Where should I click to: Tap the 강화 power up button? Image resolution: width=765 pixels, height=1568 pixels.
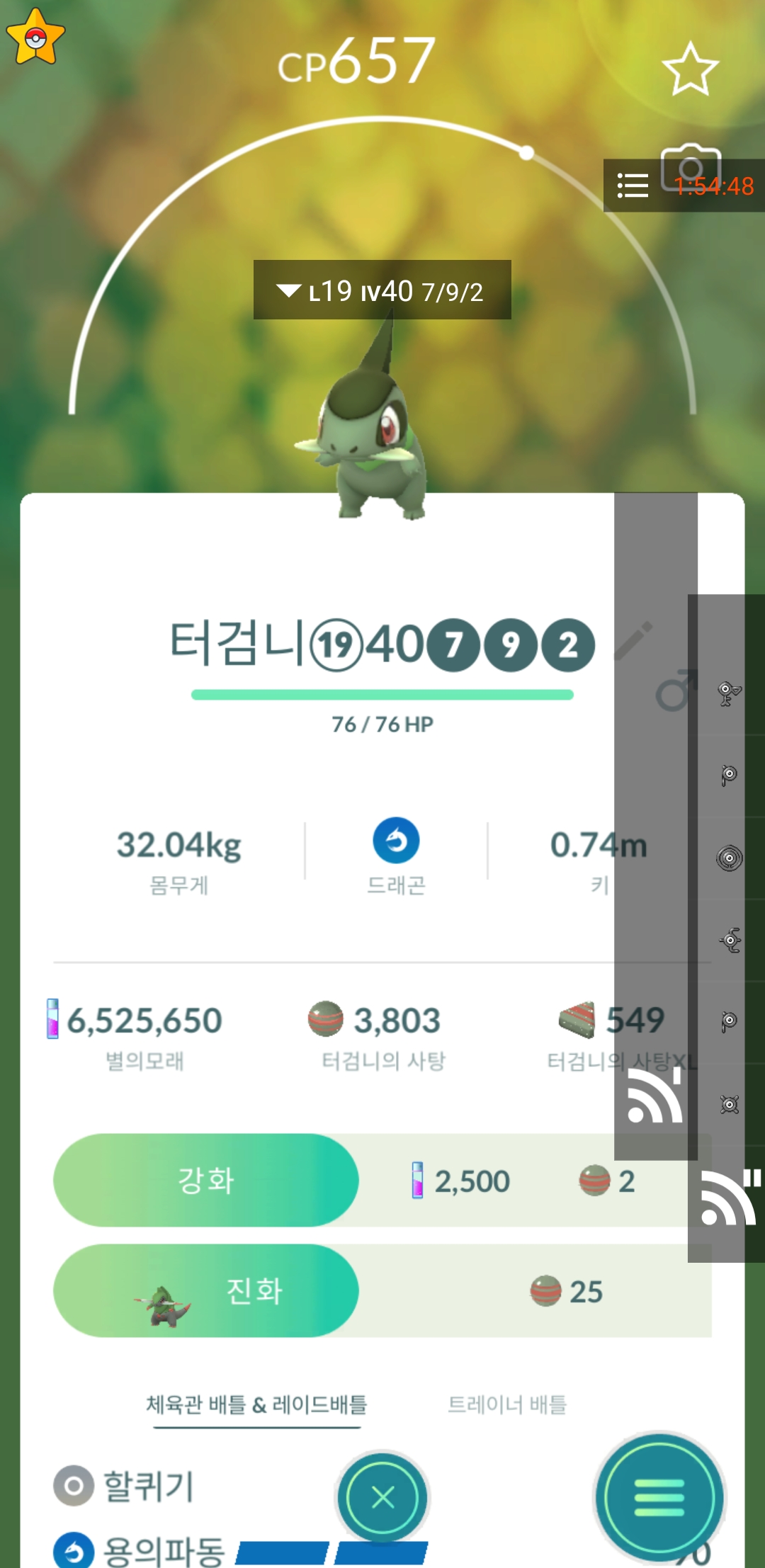point(205,1180)
